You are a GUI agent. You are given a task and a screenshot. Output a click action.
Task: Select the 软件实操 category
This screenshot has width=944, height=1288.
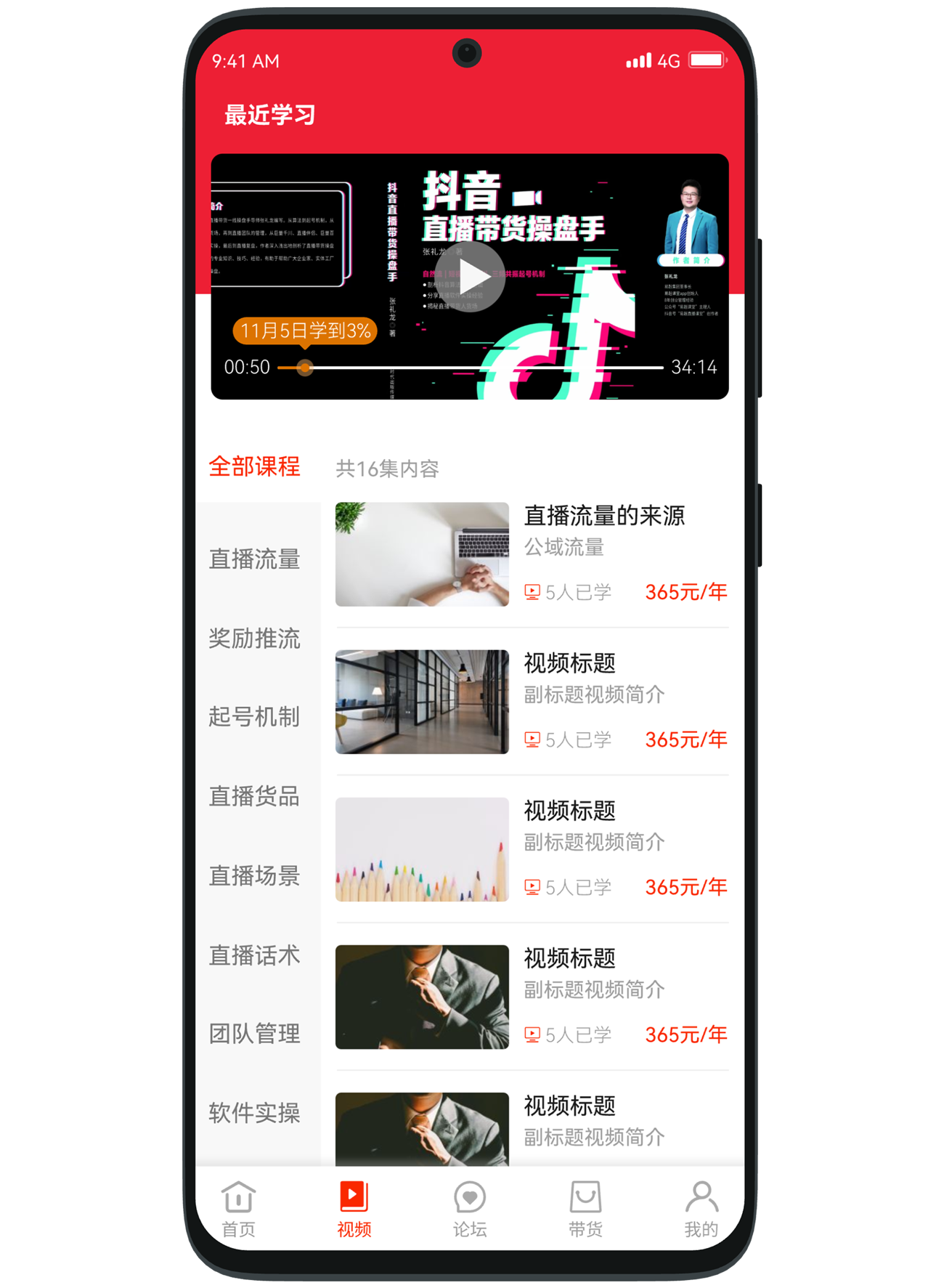pyautogui.click(x=254, y=1112)
